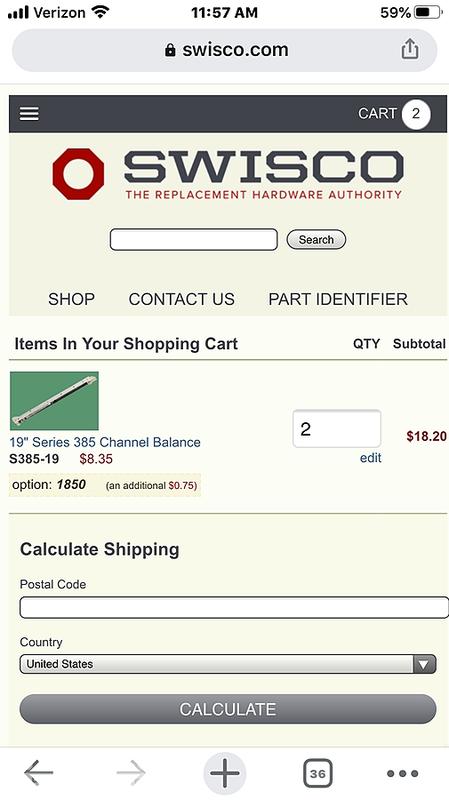Share this page from the address bar

tap(410, 49)
